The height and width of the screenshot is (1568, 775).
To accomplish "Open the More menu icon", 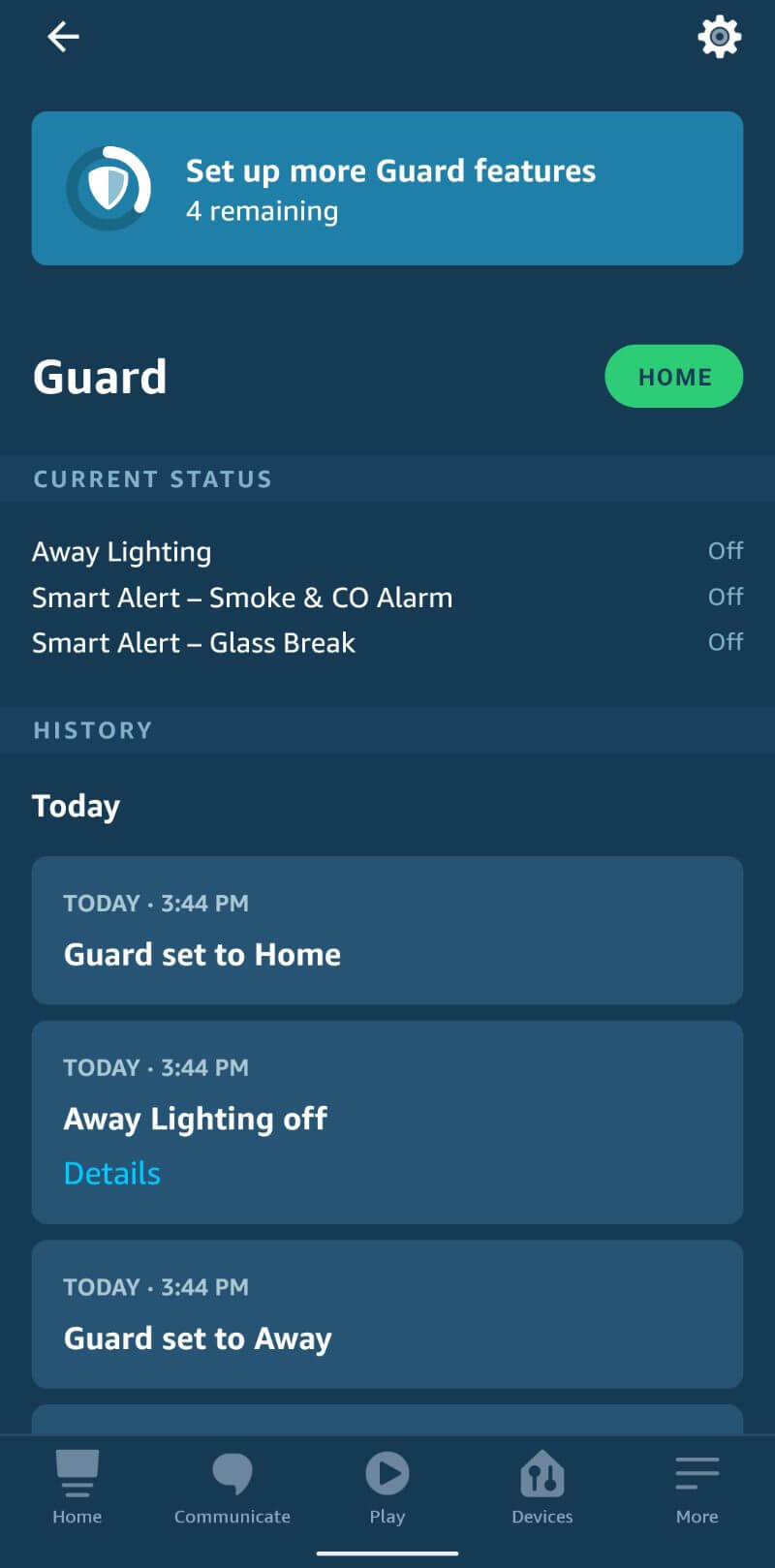I will click(697, 1470).
